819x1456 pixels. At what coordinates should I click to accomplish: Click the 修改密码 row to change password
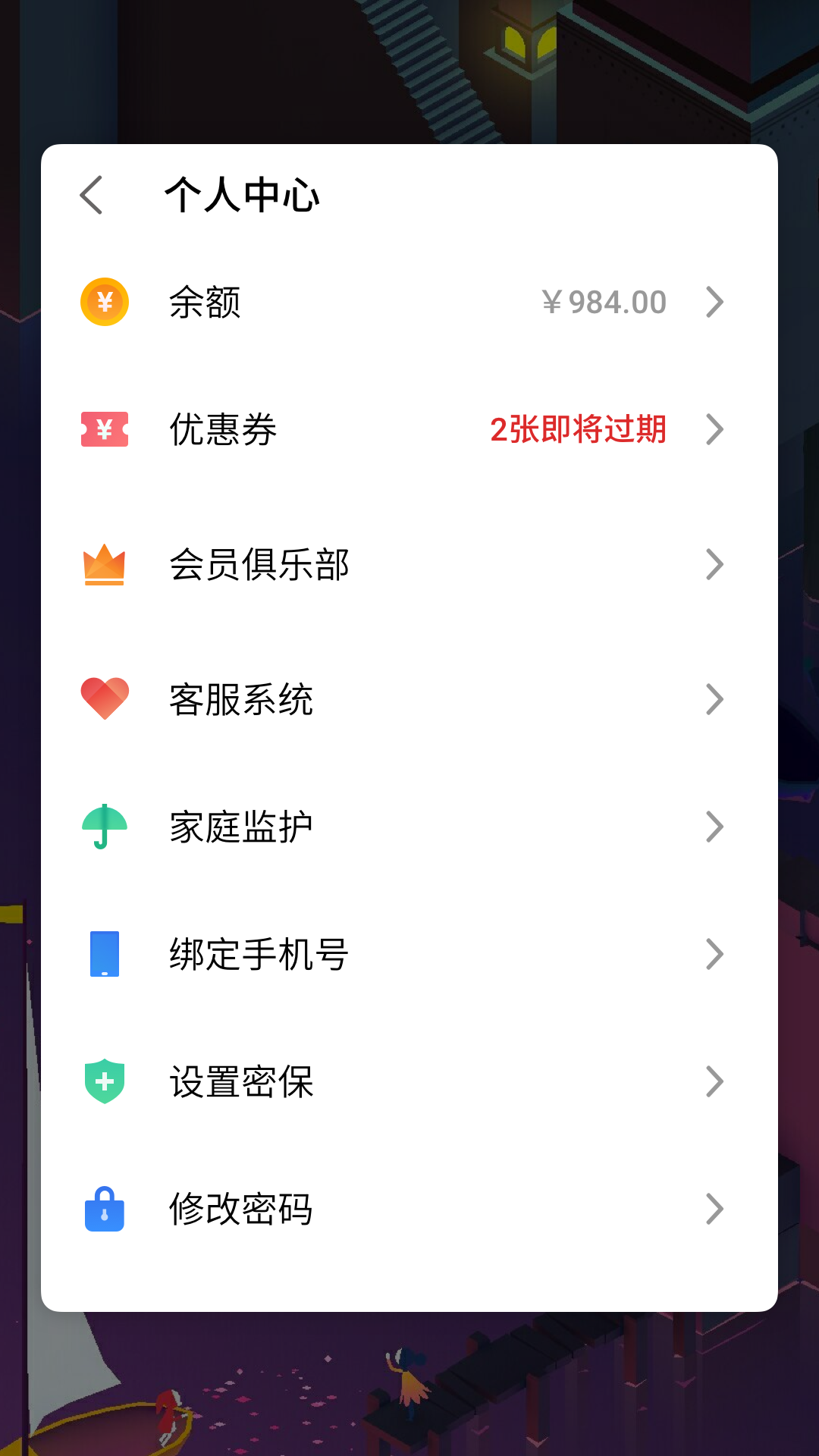pyautogui.click(x=243, y=1209)
